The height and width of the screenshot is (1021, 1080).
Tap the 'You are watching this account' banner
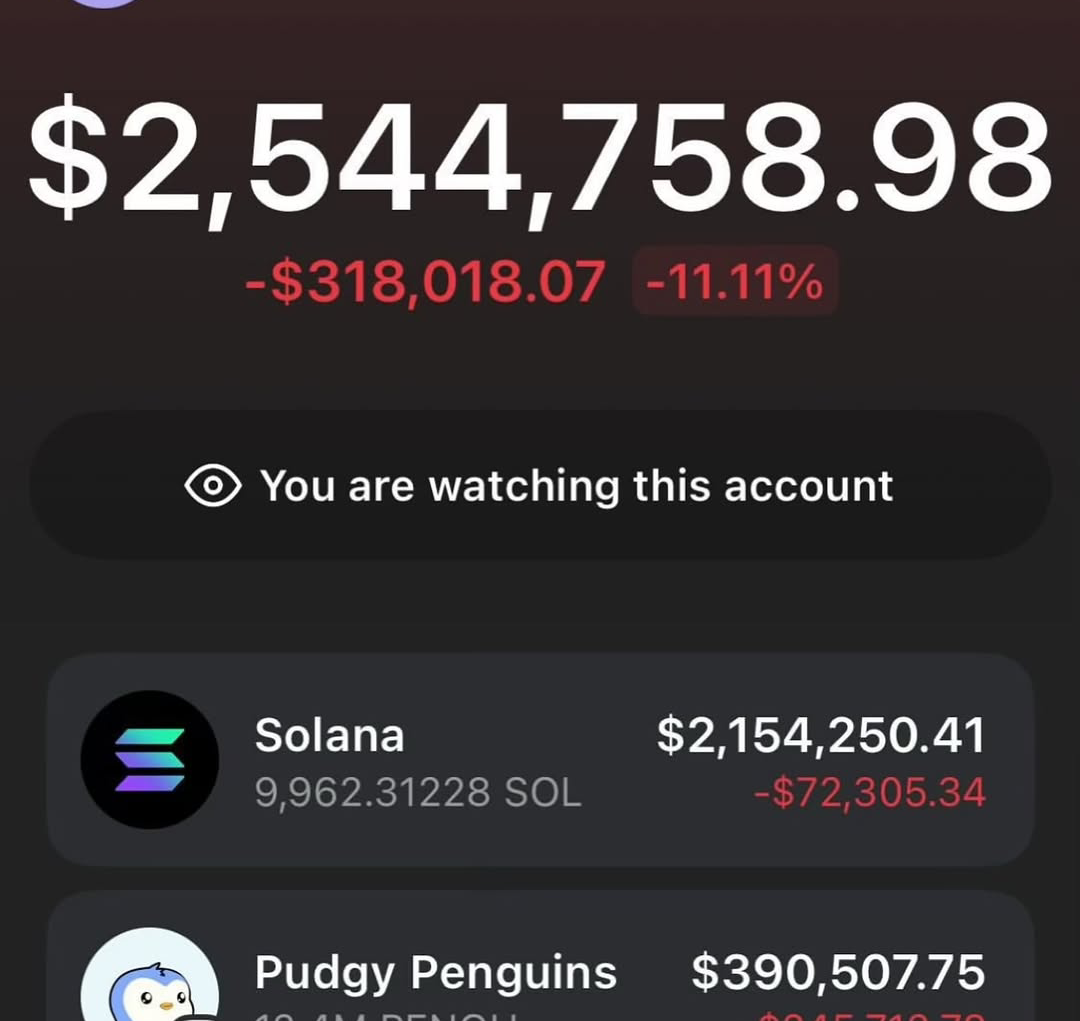click(540, 486)
